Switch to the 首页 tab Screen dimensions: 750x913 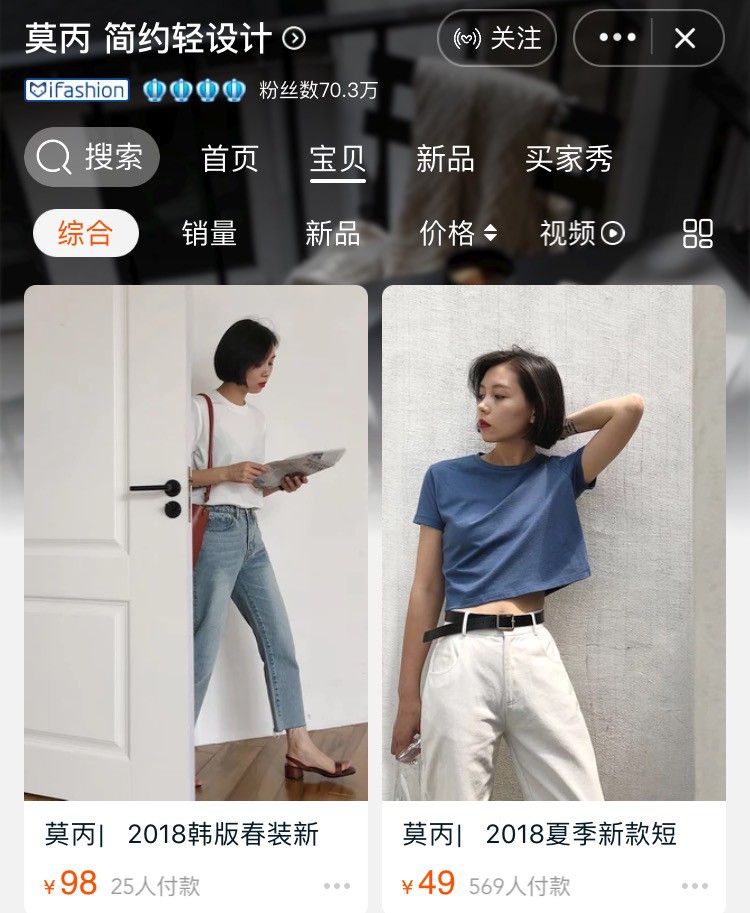(x=230, y=158)
